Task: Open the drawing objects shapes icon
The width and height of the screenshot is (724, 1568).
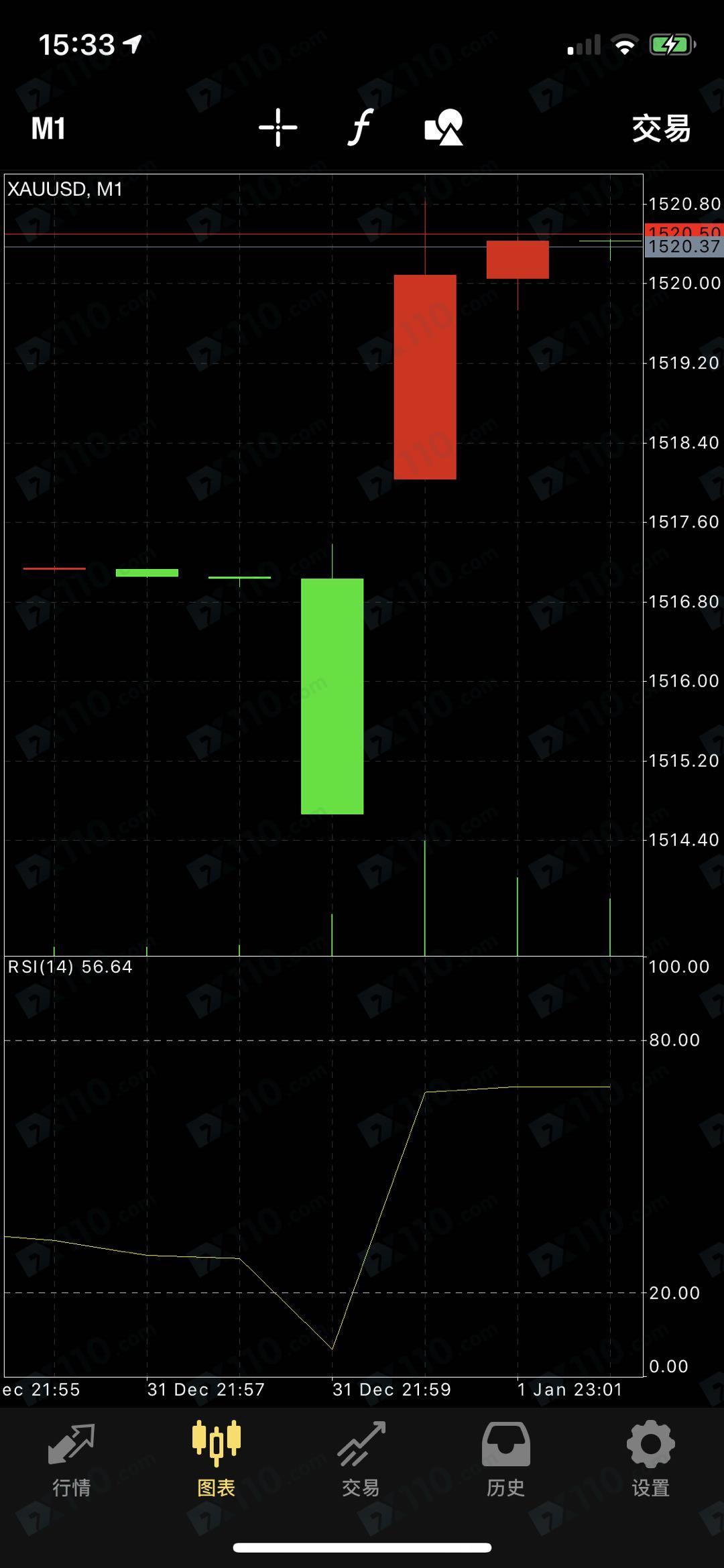Action: pyautogui.click(x=444, y=127)
